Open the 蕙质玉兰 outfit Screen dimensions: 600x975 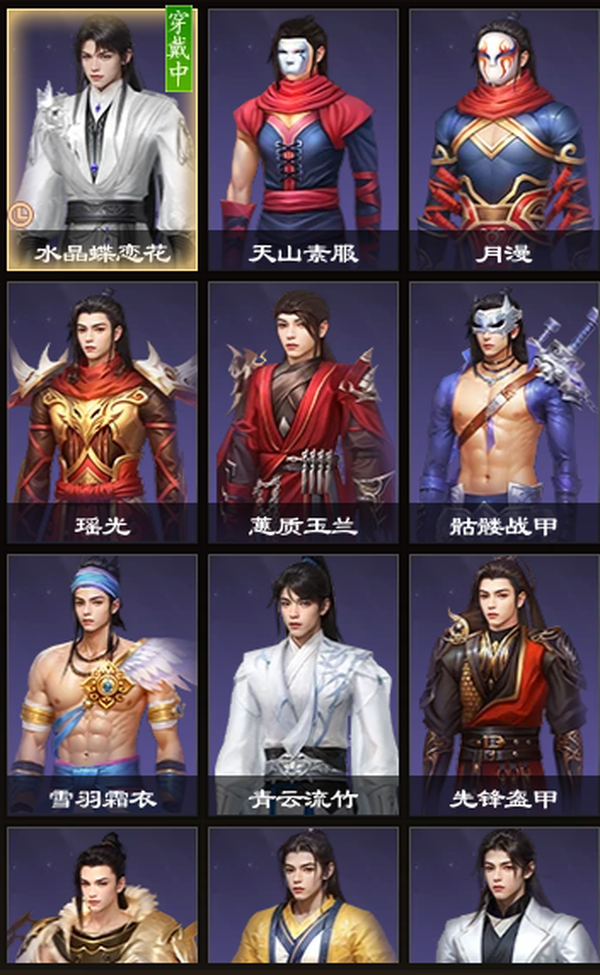tap(303, 412)
